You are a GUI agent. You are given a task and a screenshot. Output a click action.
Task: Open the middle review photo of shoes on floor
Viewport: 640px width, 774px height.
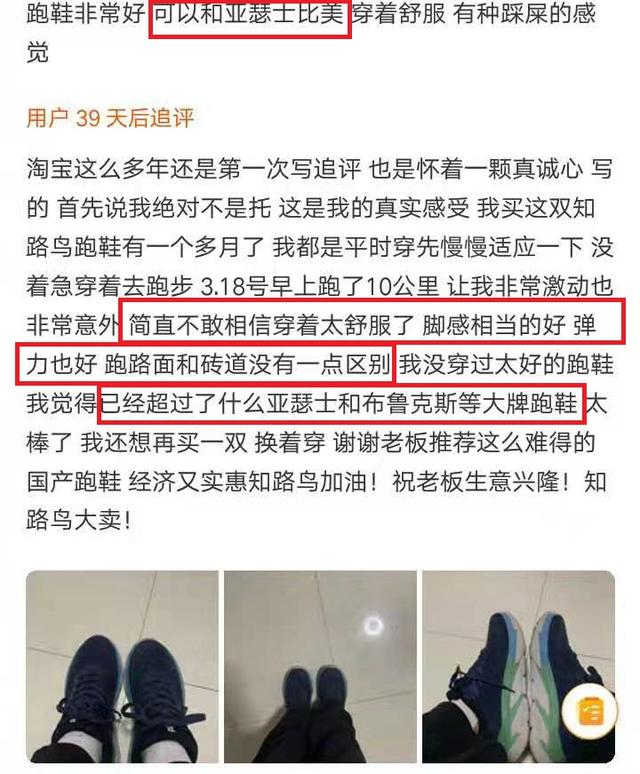(320, 667)
